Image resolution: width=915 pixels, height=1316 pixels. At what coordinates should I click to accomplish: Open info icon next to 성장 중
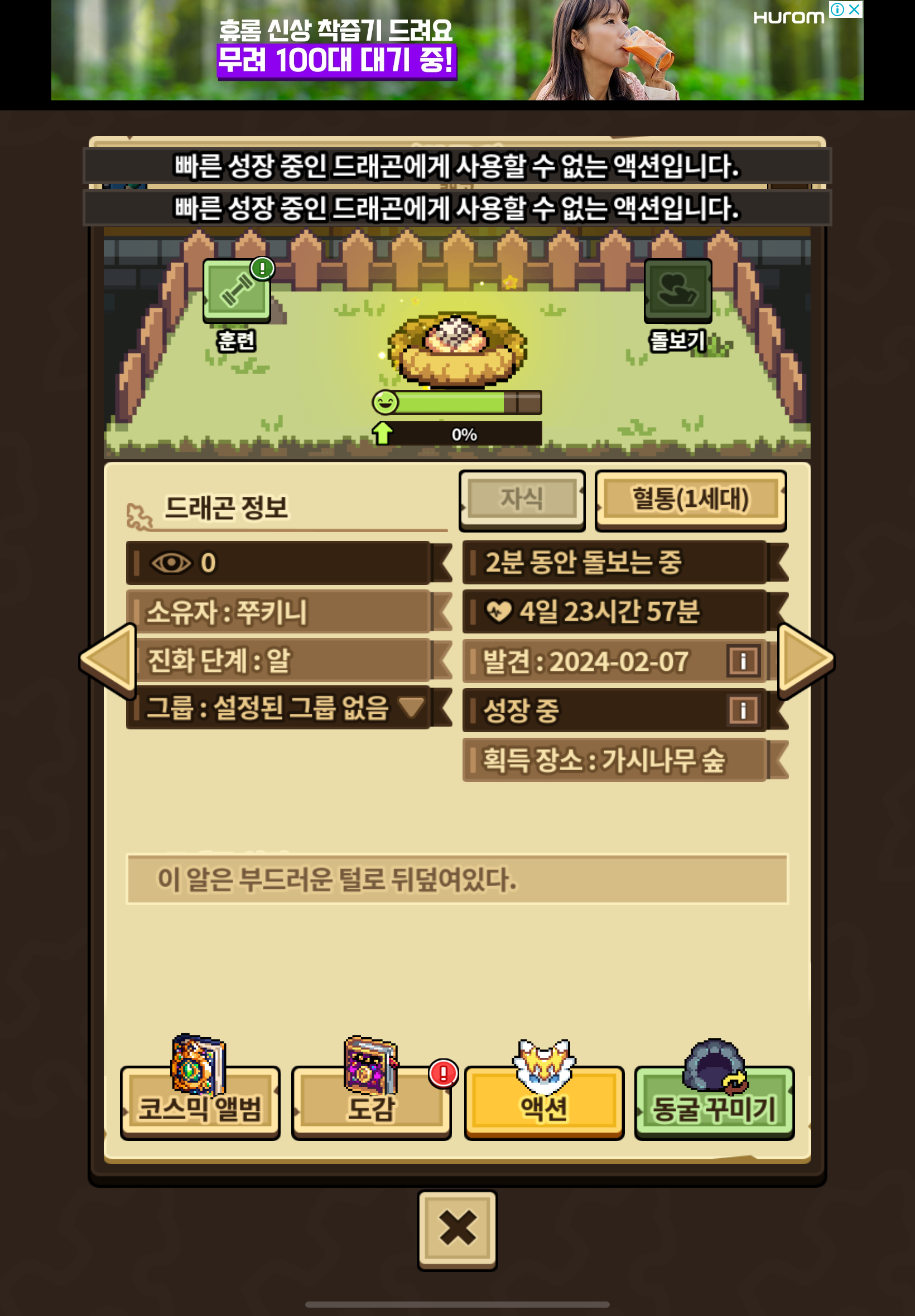(x=743, y=710)
